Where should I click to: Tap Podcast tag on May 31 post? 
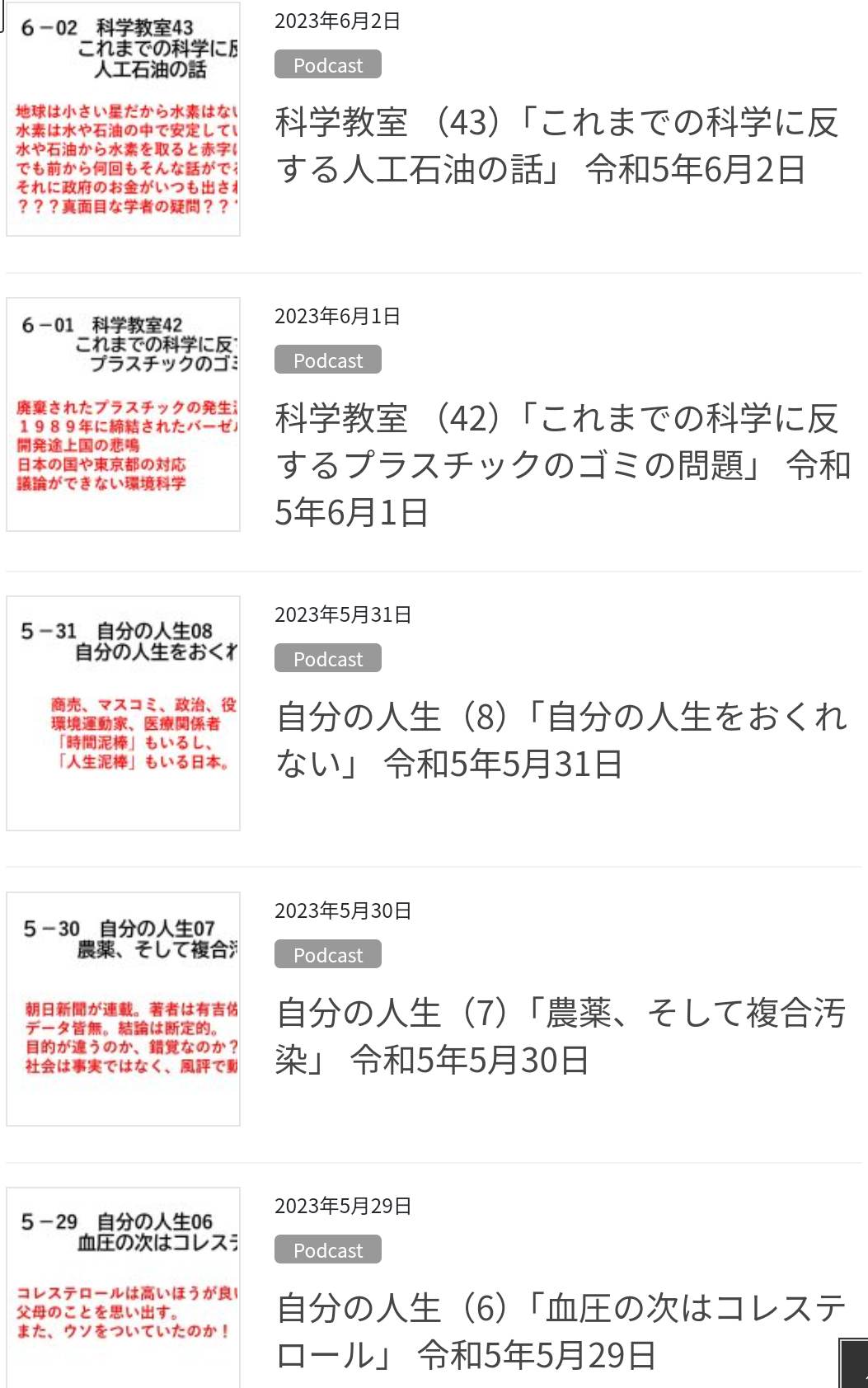click(x=327, y=659)
